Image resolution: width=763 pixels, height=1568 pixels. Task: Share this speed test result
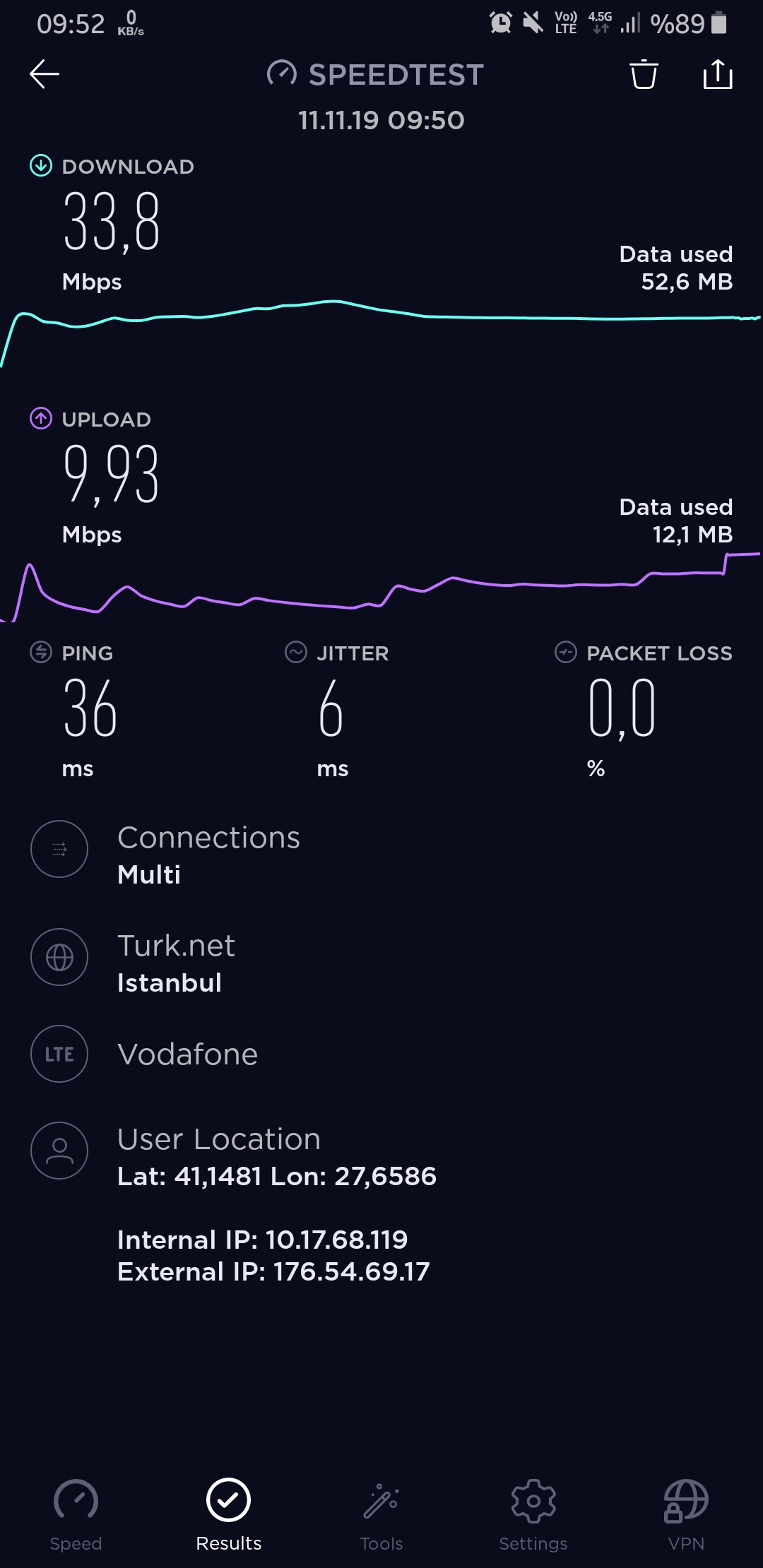[718, 74]
